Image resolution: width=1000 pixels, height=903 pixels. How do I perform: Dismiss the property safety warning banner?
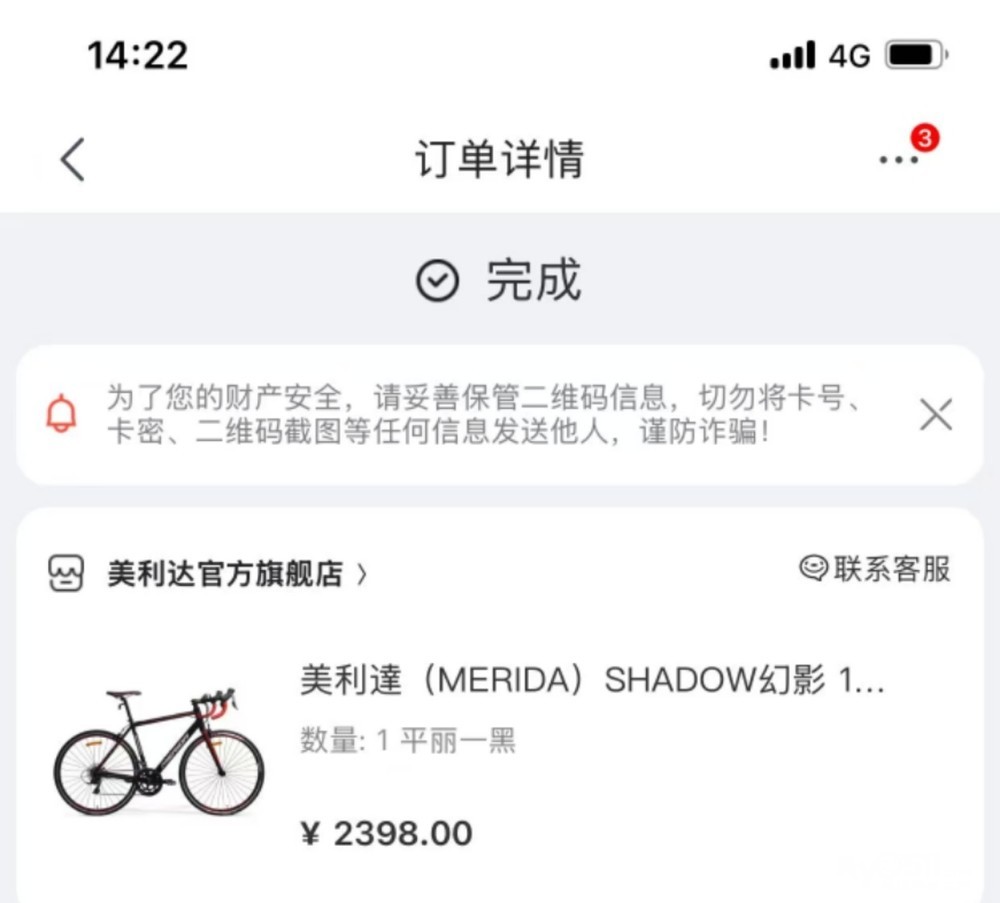(935, 414)
